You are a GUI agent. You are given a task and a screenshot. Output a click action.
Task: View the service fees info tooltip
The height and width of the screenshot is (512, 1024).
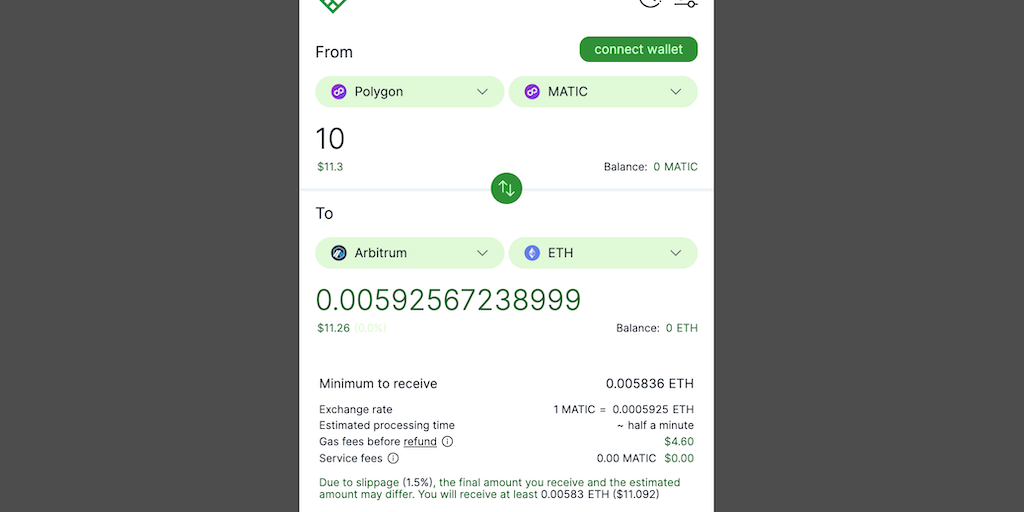pos(393,459)
